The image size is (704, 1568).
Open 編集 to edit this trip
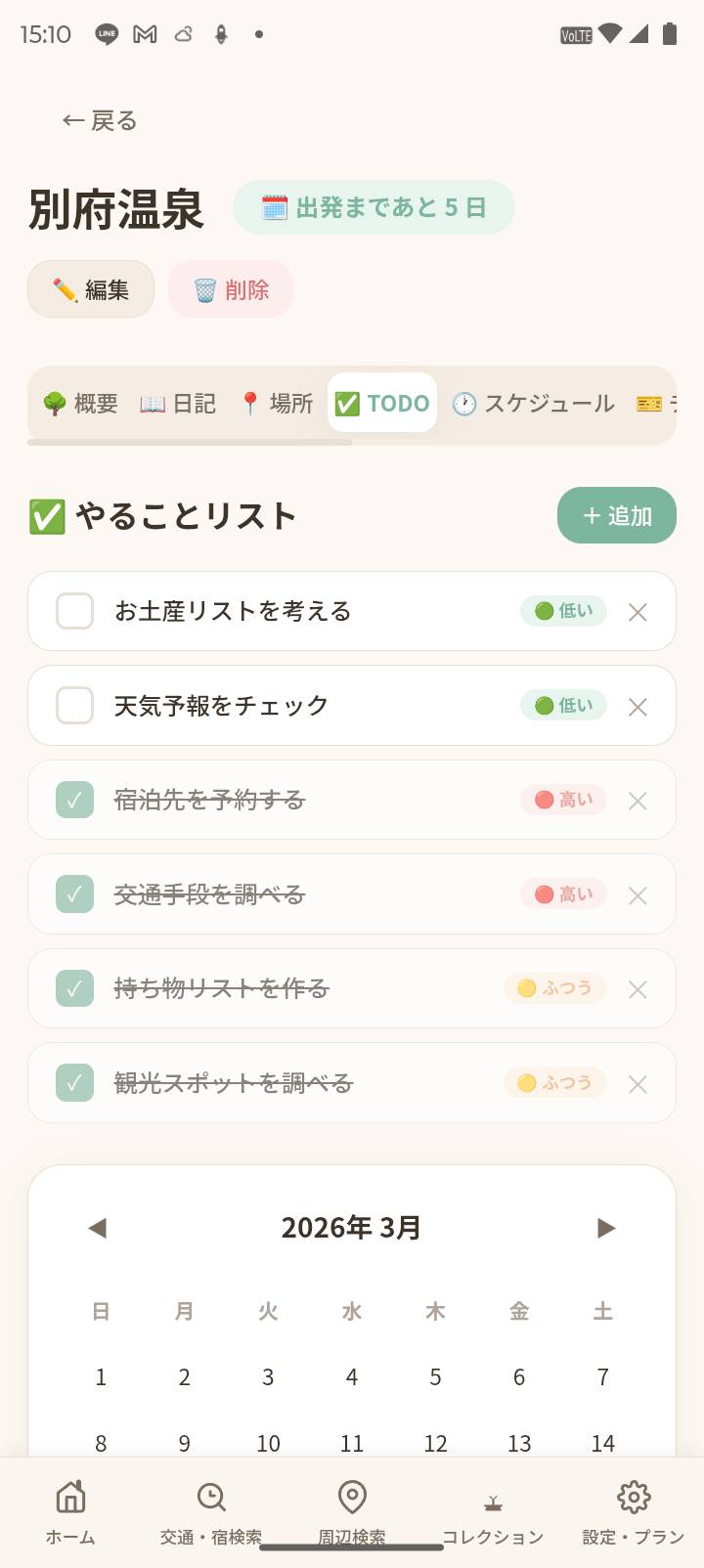[90, 289]
